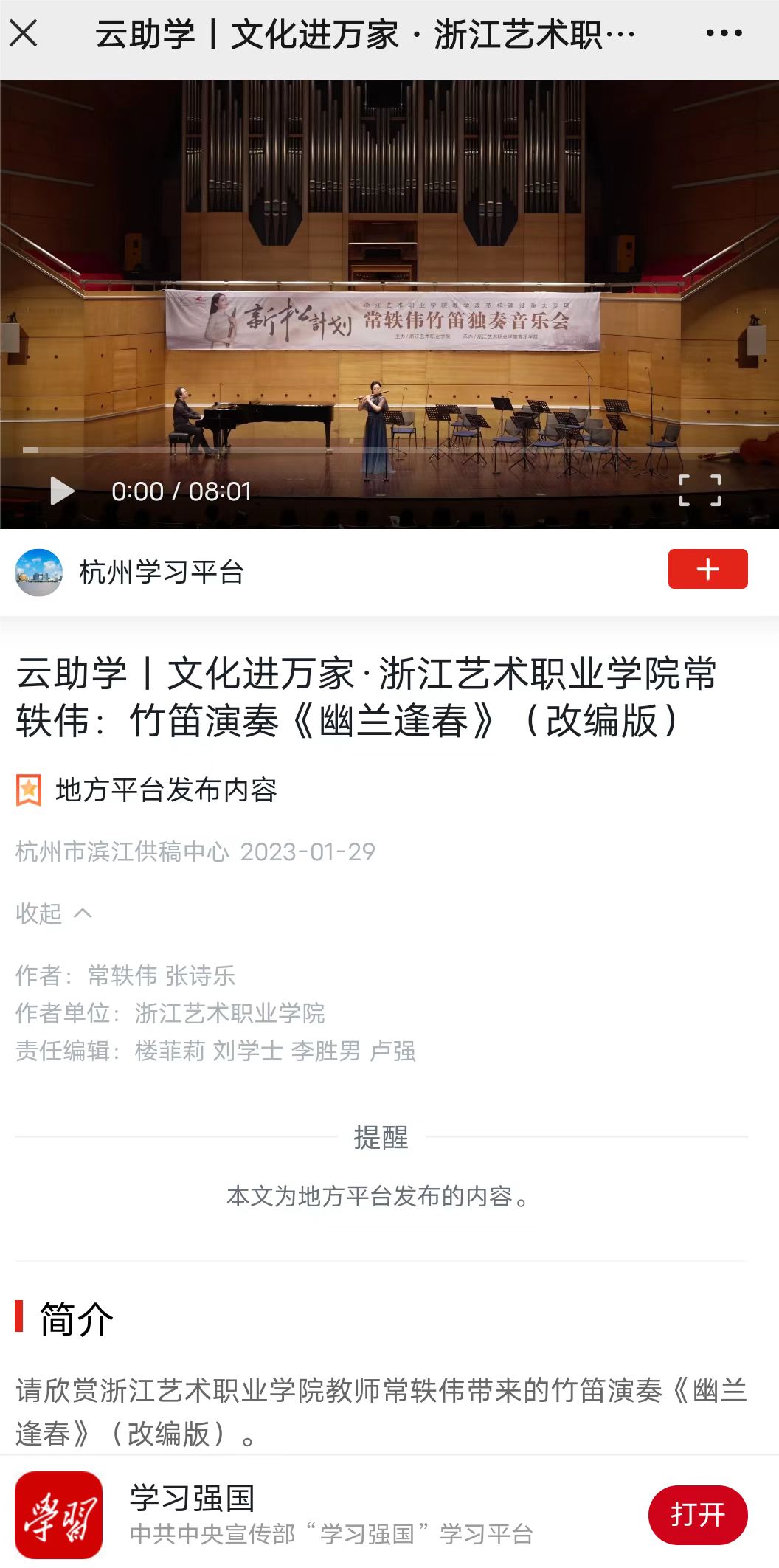The image size is (779, 1568).
Task: Open the three-dot overflow menu
Action: tap(724, 33)
